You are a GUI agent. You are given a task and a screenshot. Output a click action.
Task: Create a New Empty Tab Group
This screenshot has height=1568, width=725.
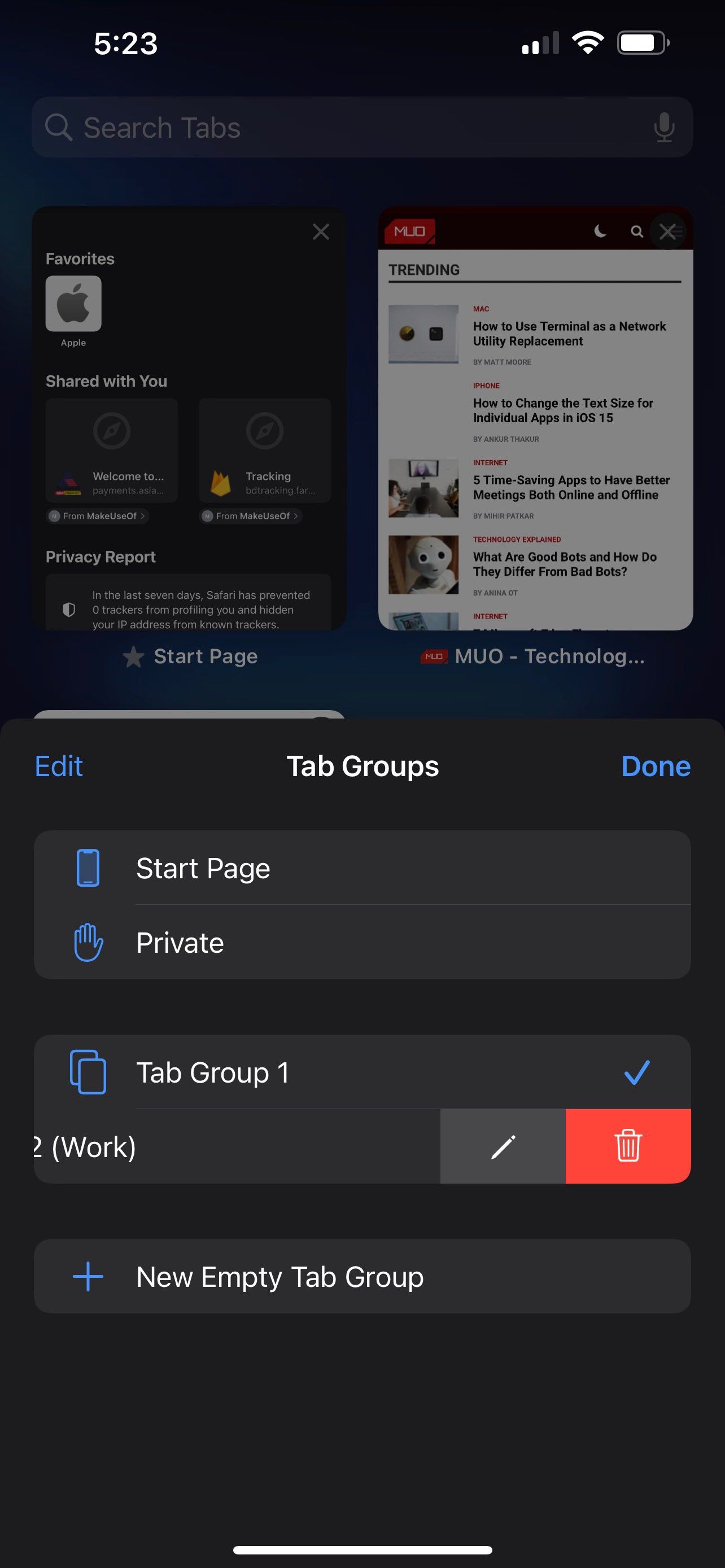pos(361,1276)
